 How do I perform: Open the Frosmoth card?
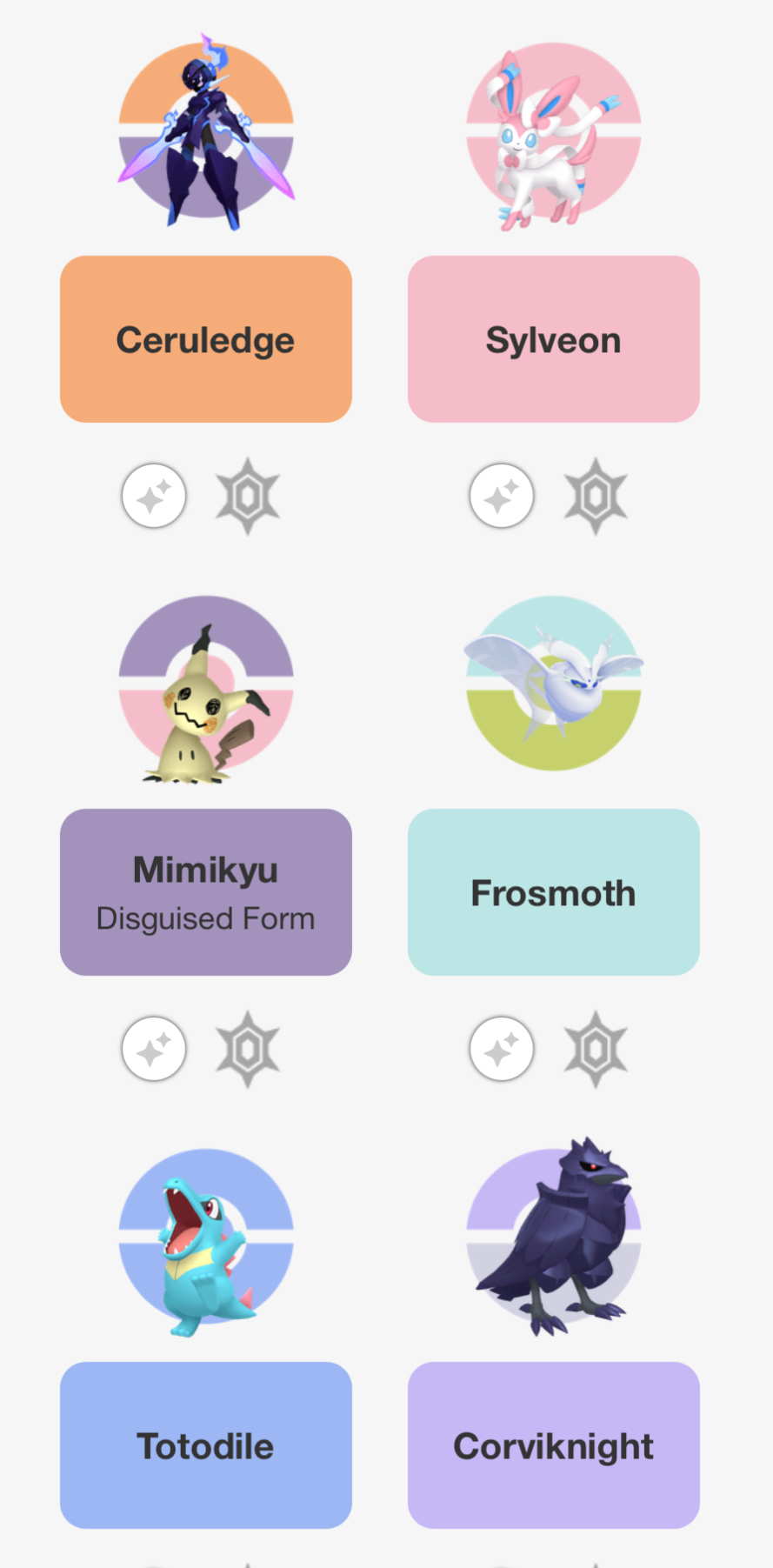(554, 892)
